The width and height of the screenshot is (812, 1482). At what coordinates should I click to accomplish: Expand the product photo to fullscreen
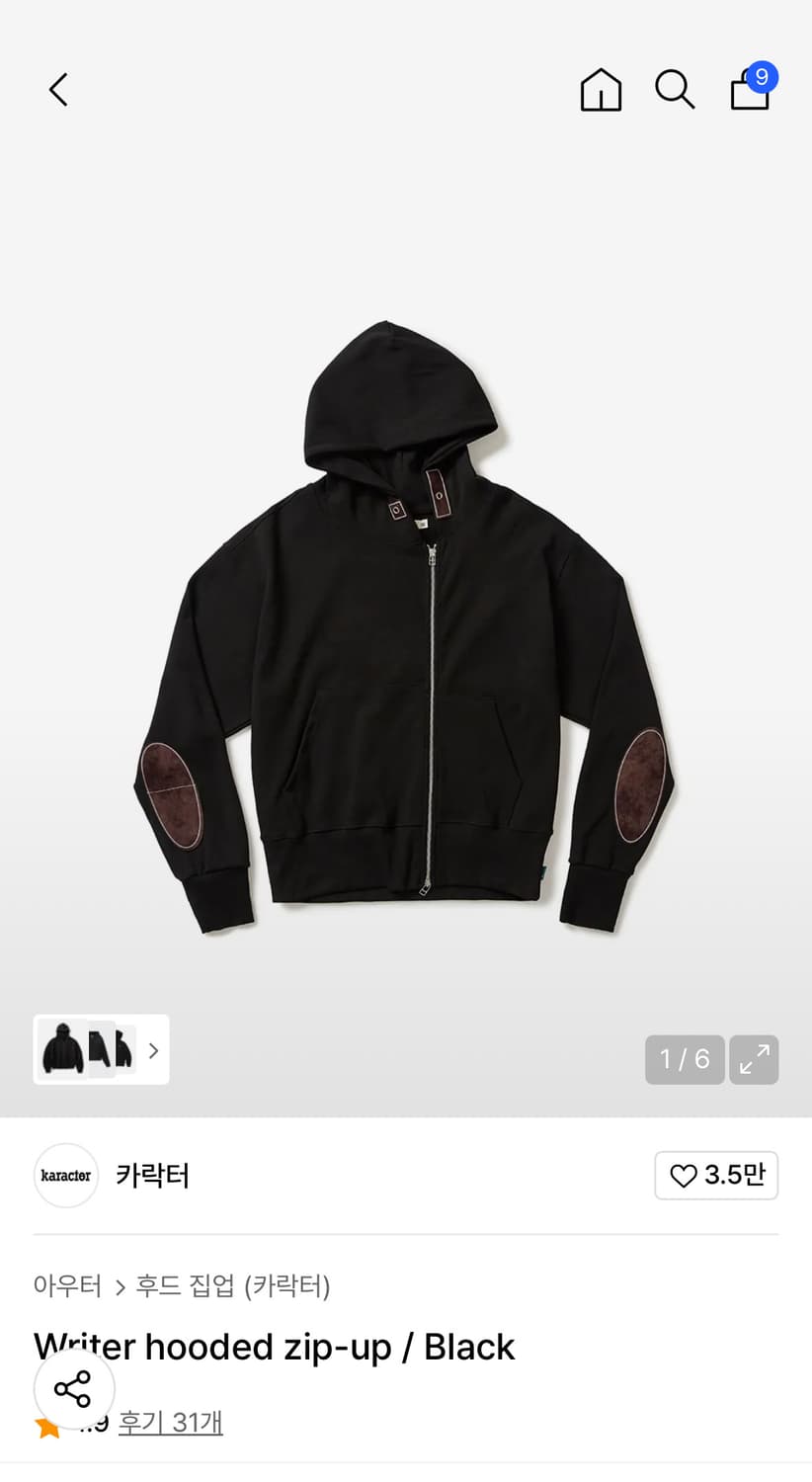[x=754, y=1059]
